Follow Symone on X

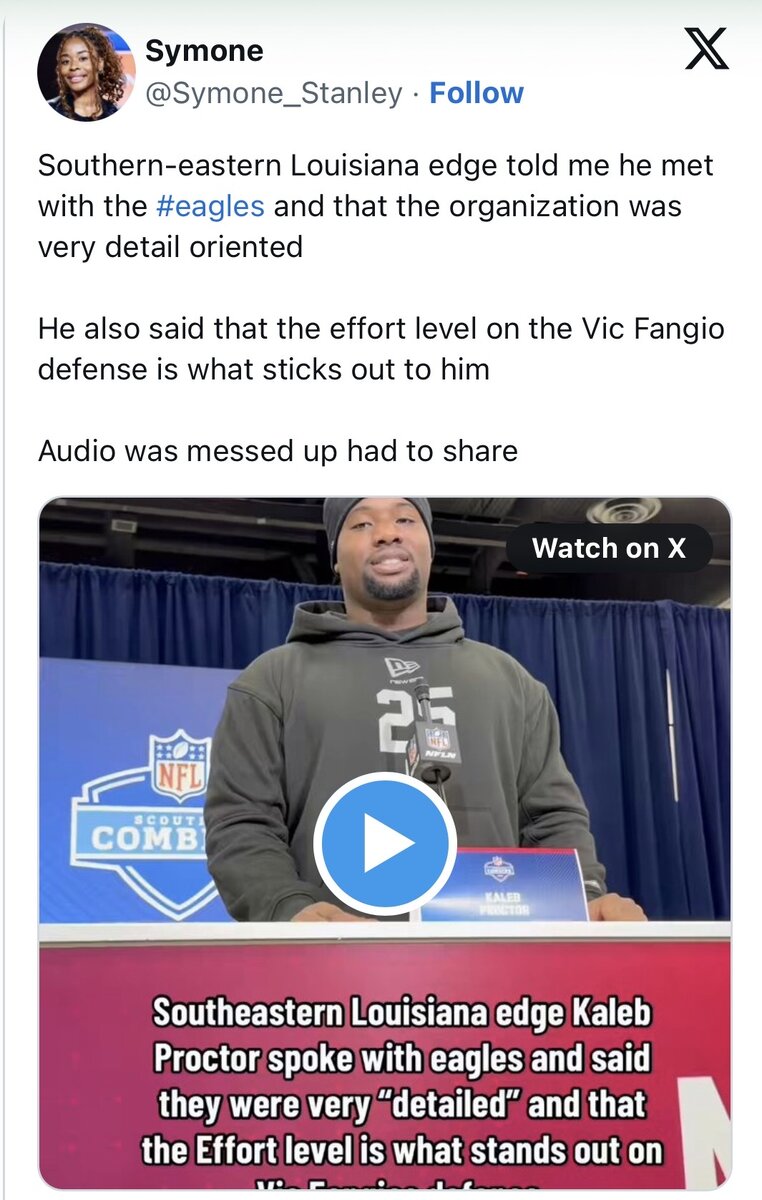pos(476,93)
